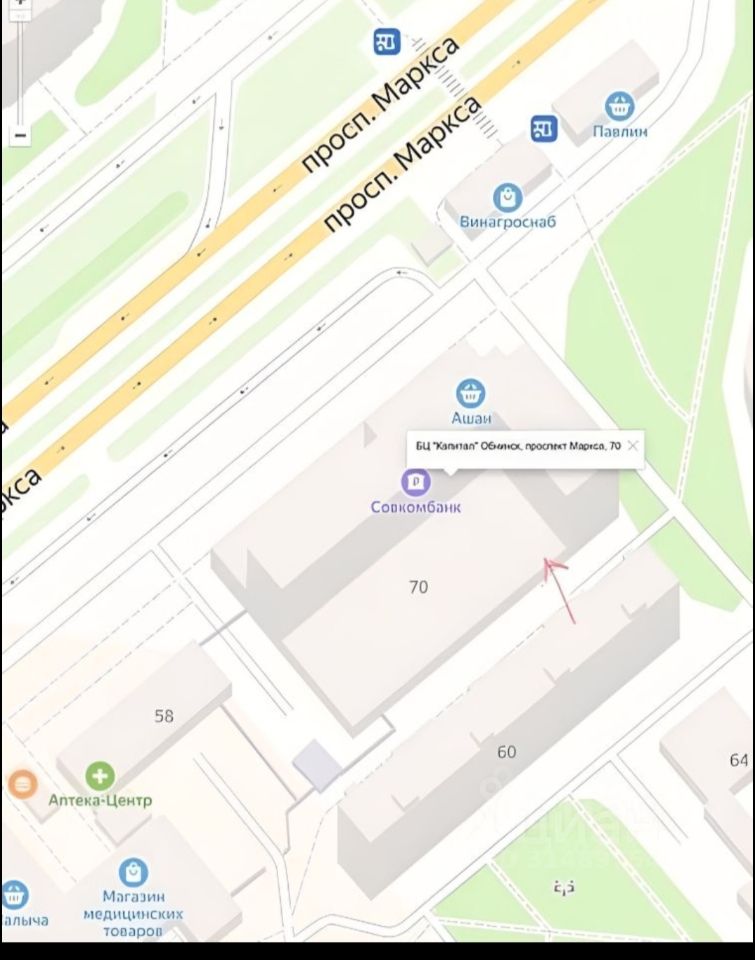Image resolution: width=755 pixels, height=960 pixels.
Task: Zoom in with the plus button
Action: click(x=20, y=5)
